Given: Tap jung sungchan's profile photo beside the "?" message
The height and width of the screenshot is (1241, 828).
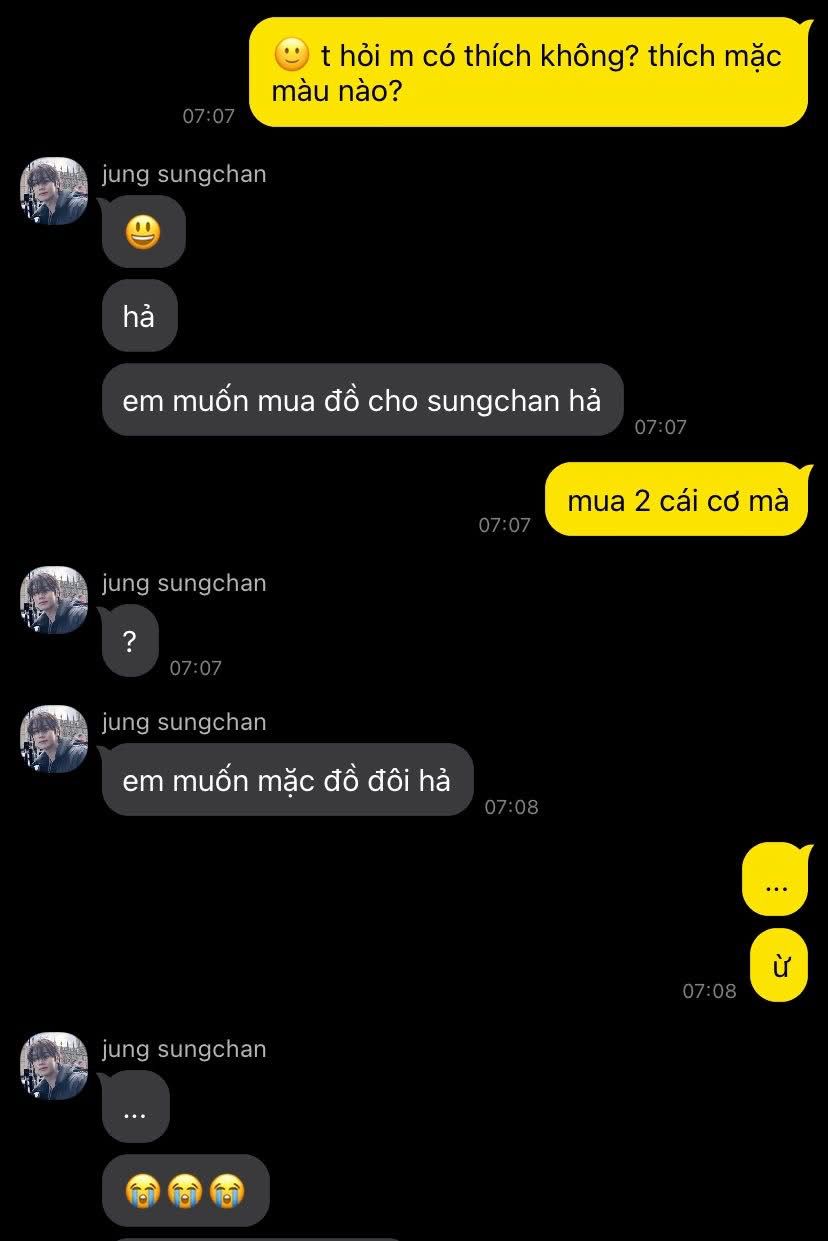Looking at the screenshot, I should click(x=54, y=600).
